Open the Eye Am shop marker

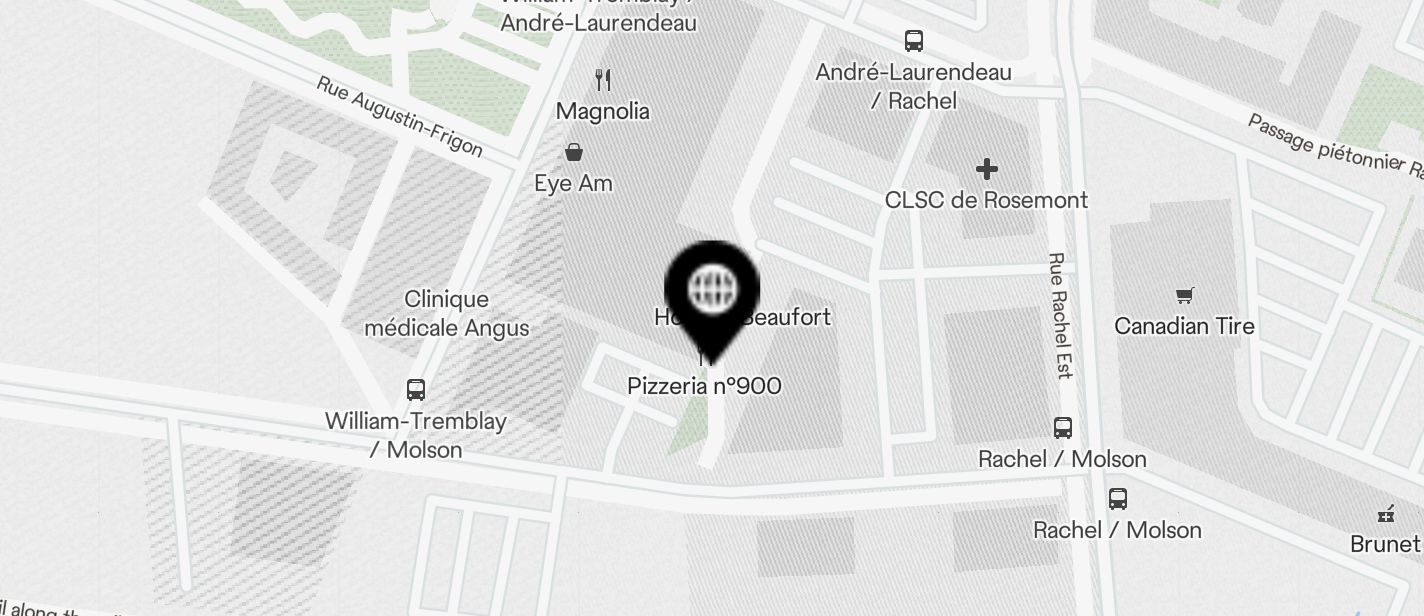pos(574,152)
